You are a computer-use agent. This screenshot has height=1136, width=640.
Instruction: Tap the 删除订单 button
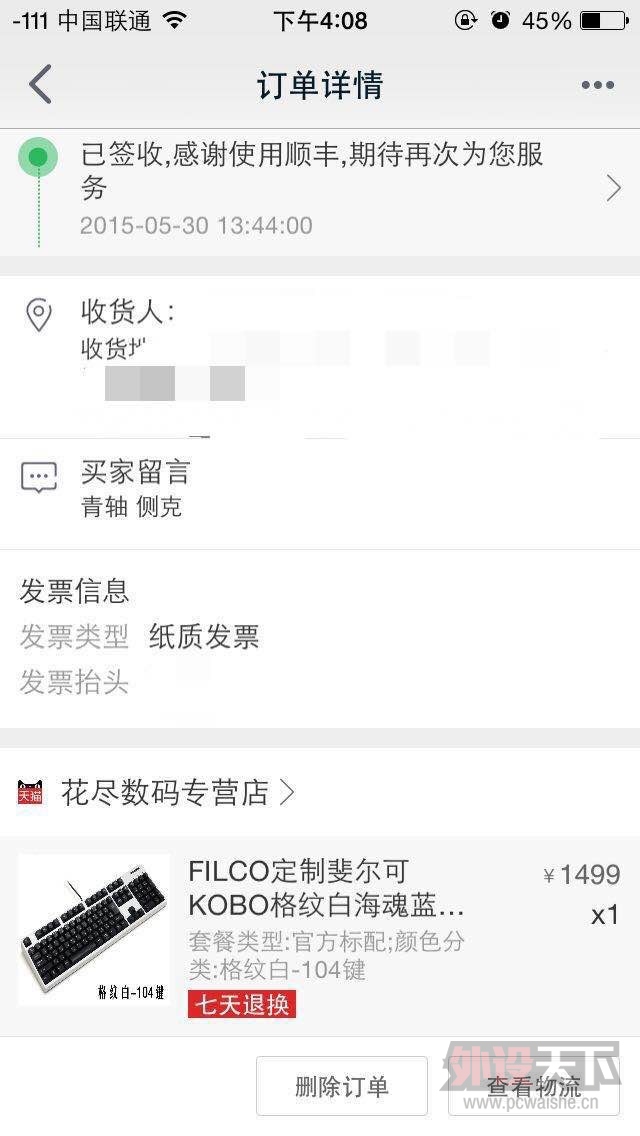pos(342,1086)
